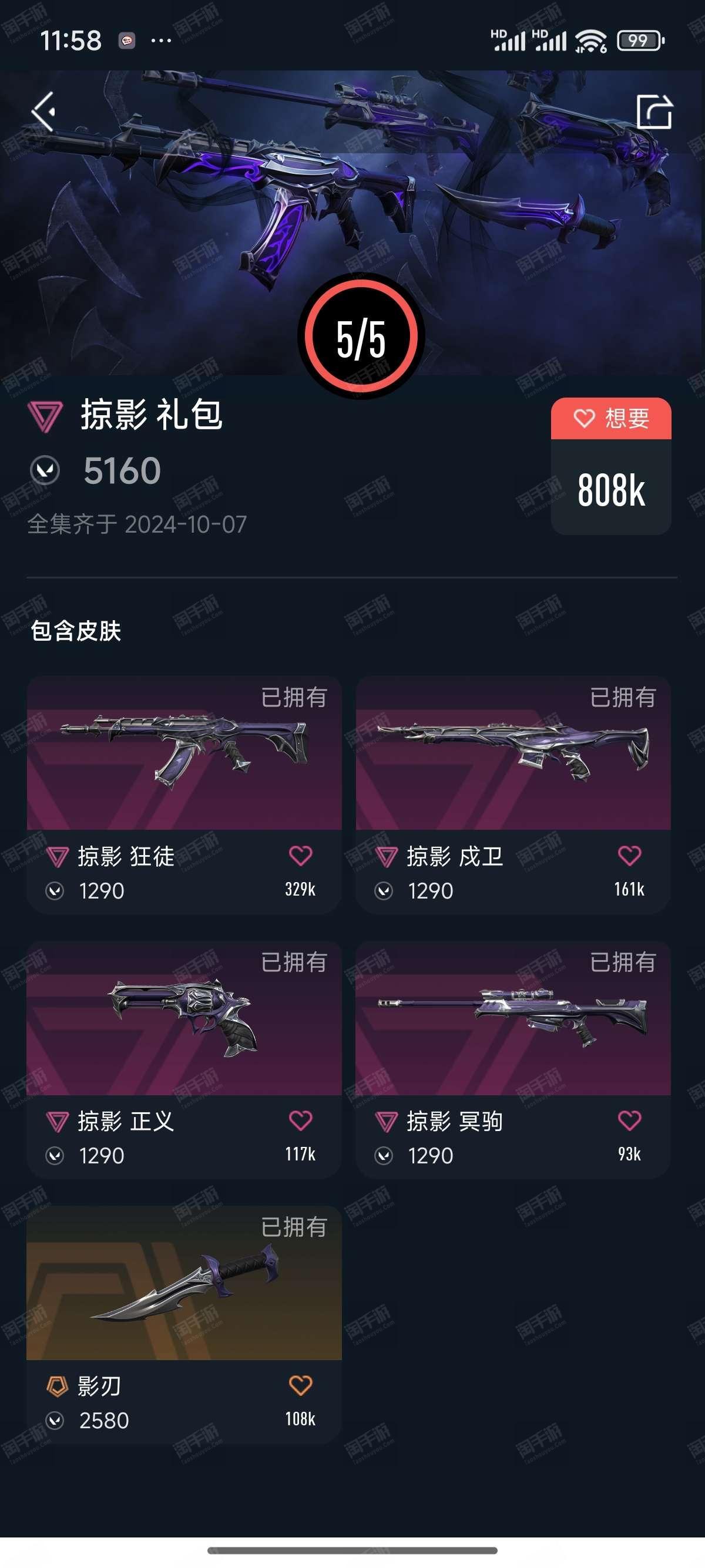Like the 掠影 狂徒 skin
The height and width of the screenshot is (1568, 705).
300,856
